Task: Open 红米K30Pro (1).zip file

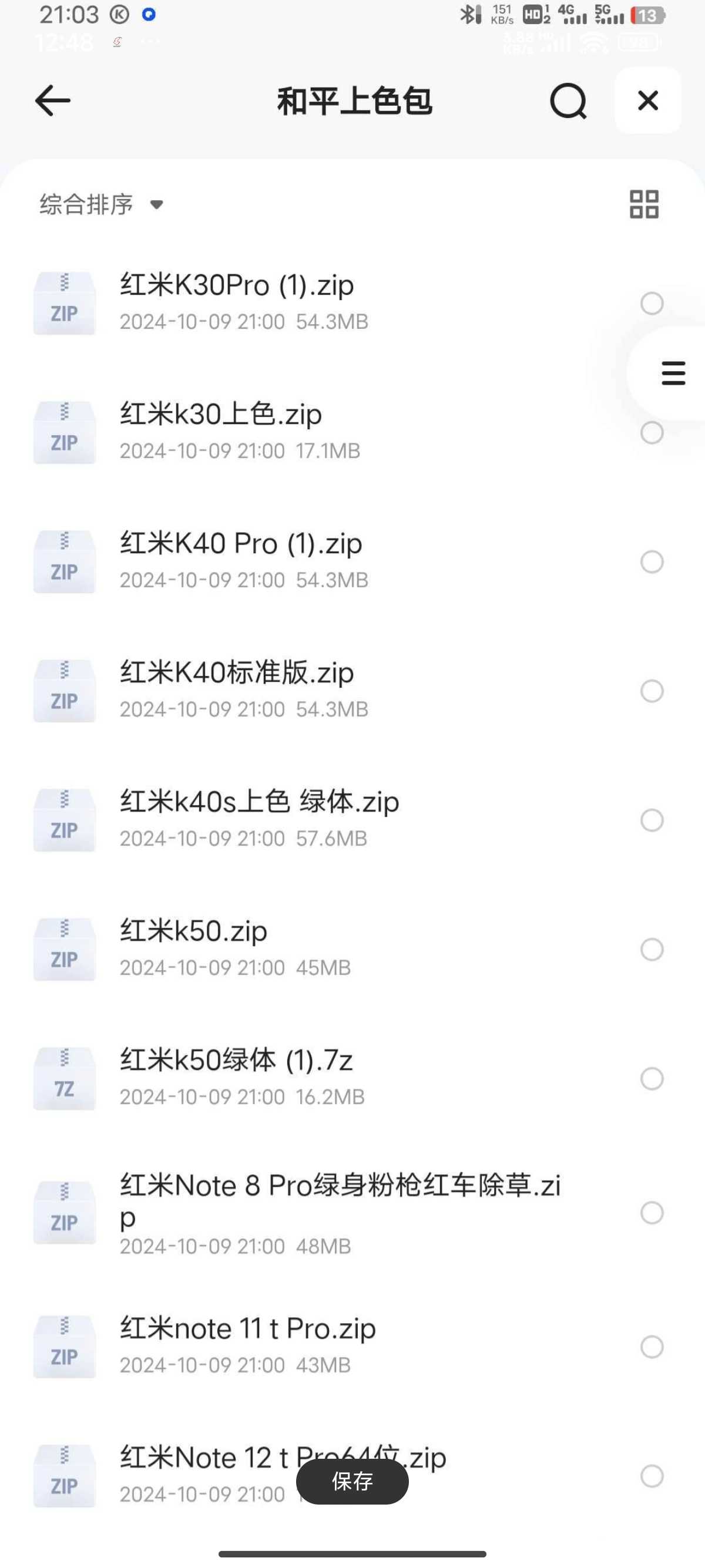Action: point(316,303)
